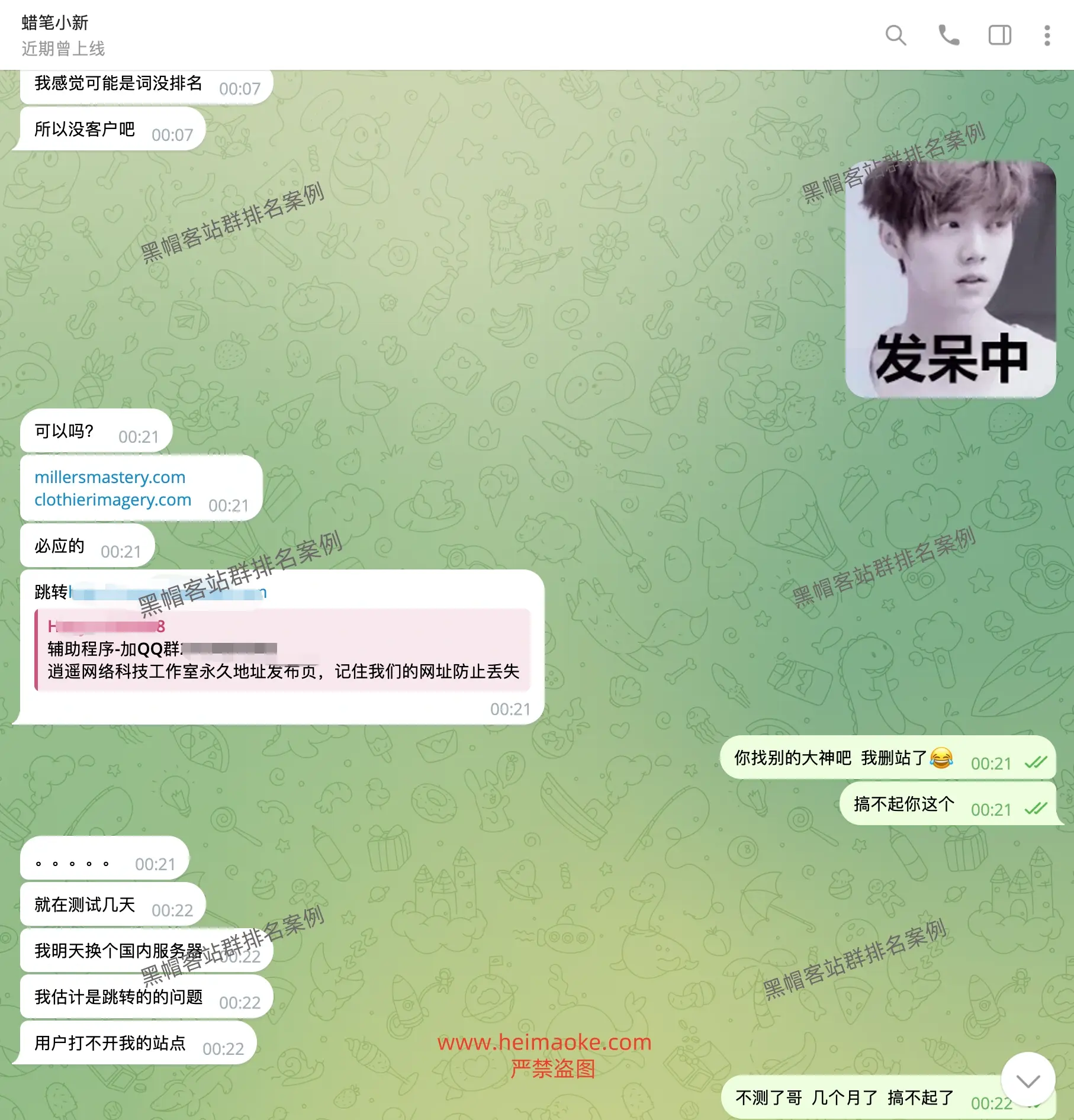This screenshot has height=1120, width=1074.
Task: Start a voice call with 蜡笔小新
Action: [x=948, y=36]
